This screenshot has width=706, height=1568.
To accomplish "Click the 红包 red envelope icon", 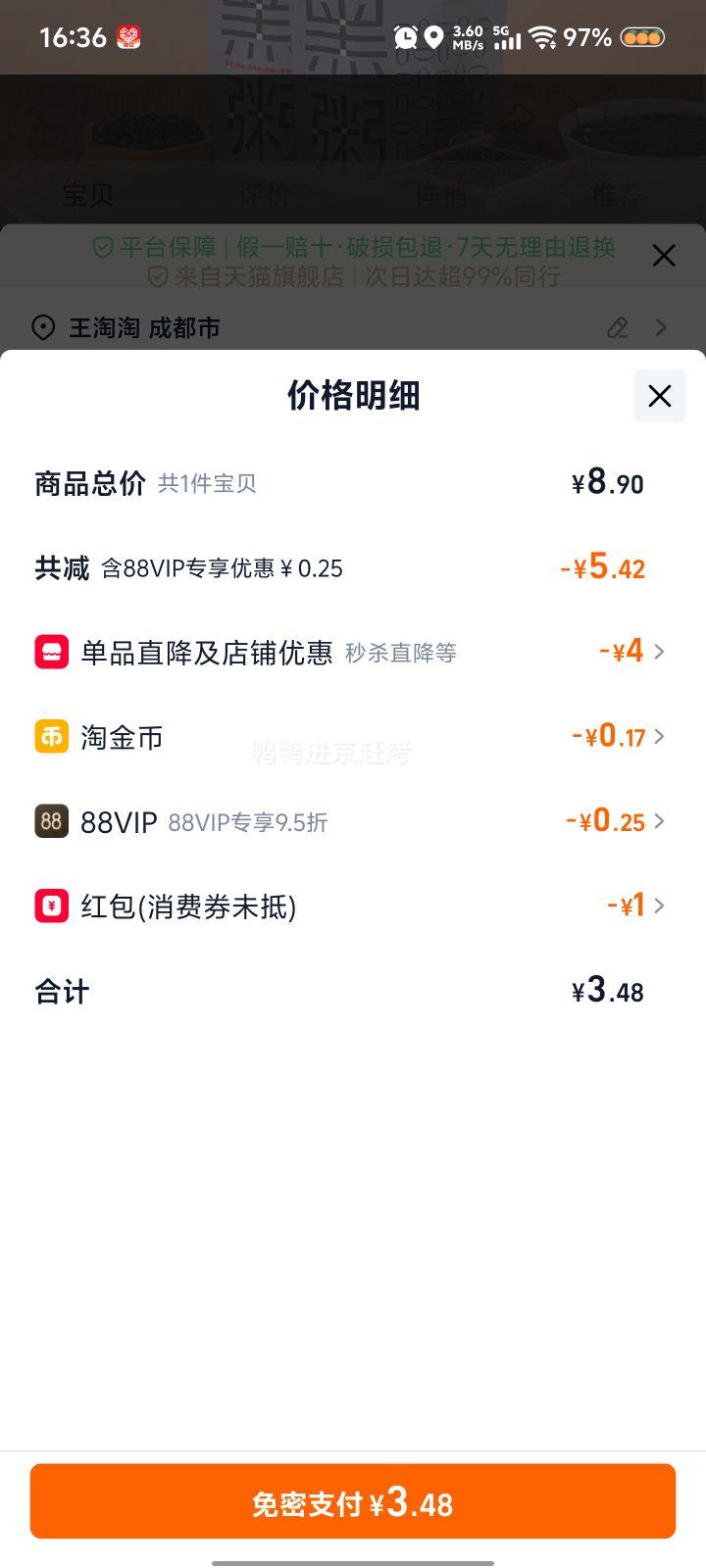I will (x=50, y=906).
